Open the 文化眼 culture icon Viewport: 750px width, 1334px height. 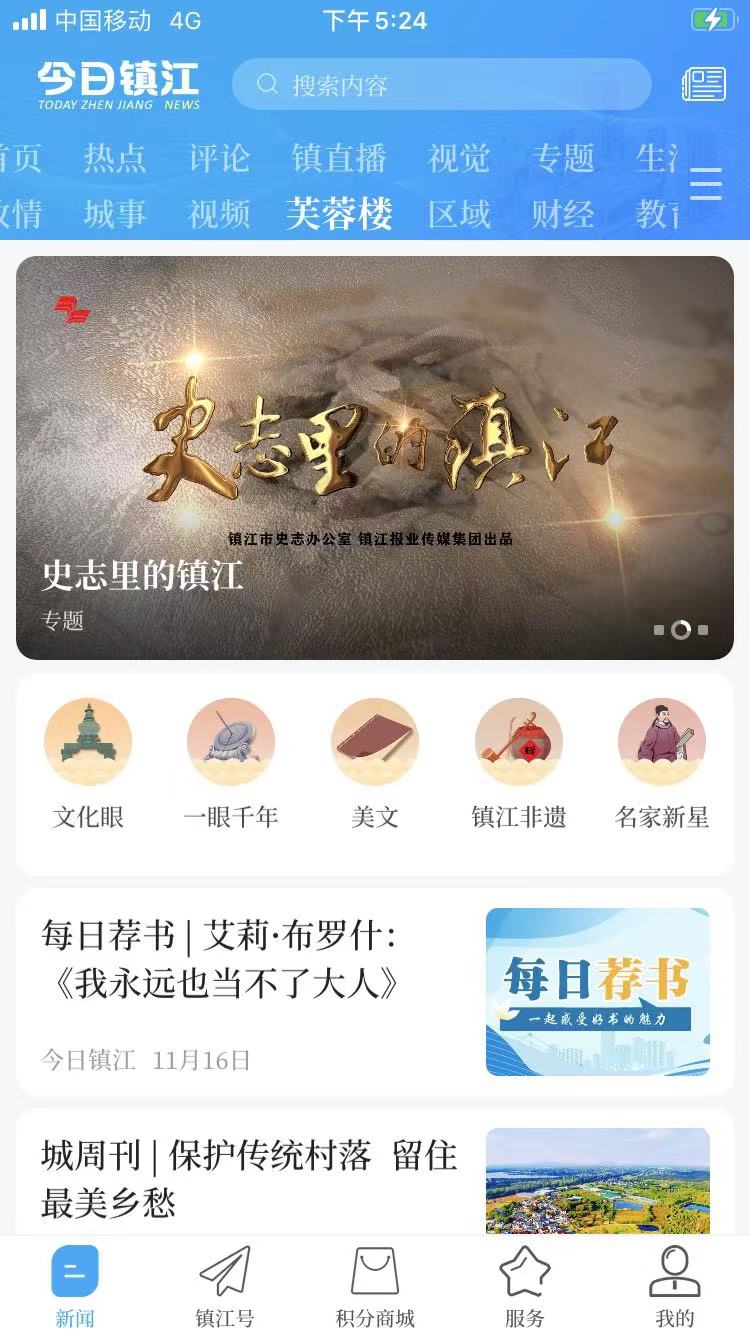point(87,741)
